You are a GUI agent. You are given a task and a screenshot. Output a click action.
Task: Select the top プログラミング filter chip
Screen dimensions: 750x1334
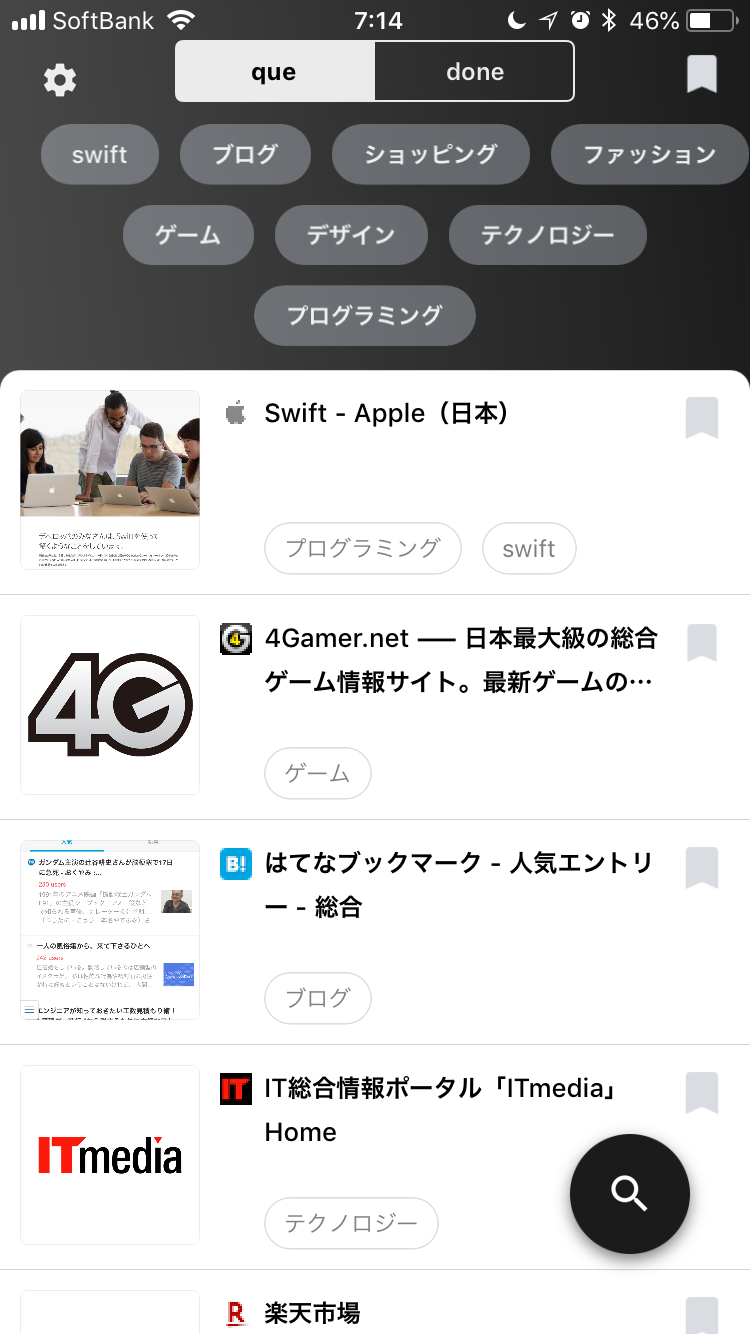point(365,315)
